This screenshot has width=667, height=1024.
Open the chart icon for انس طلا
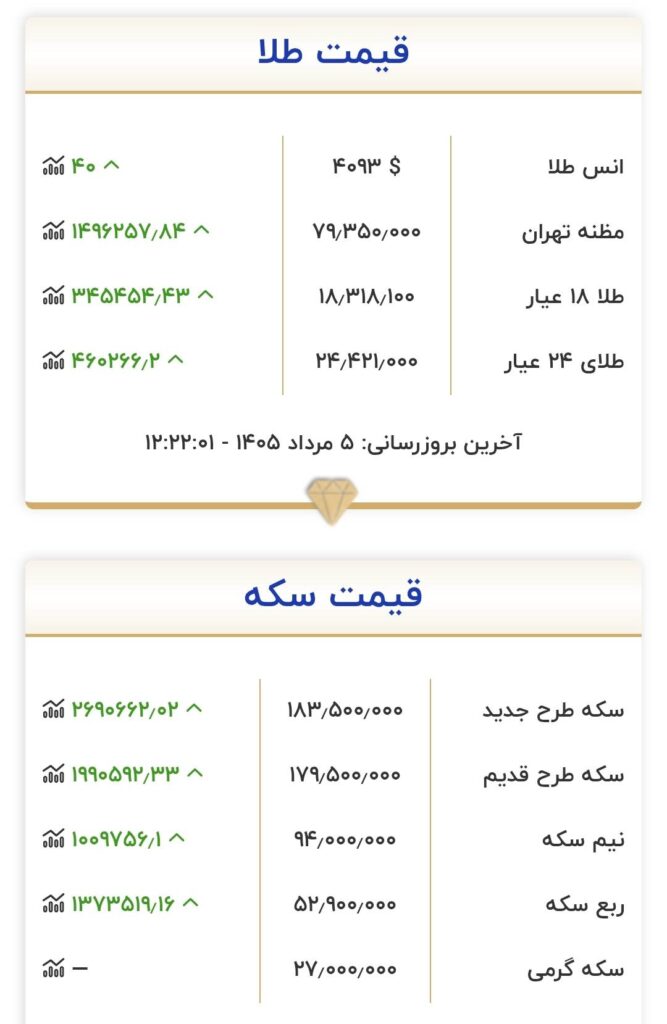coord(54,166)
